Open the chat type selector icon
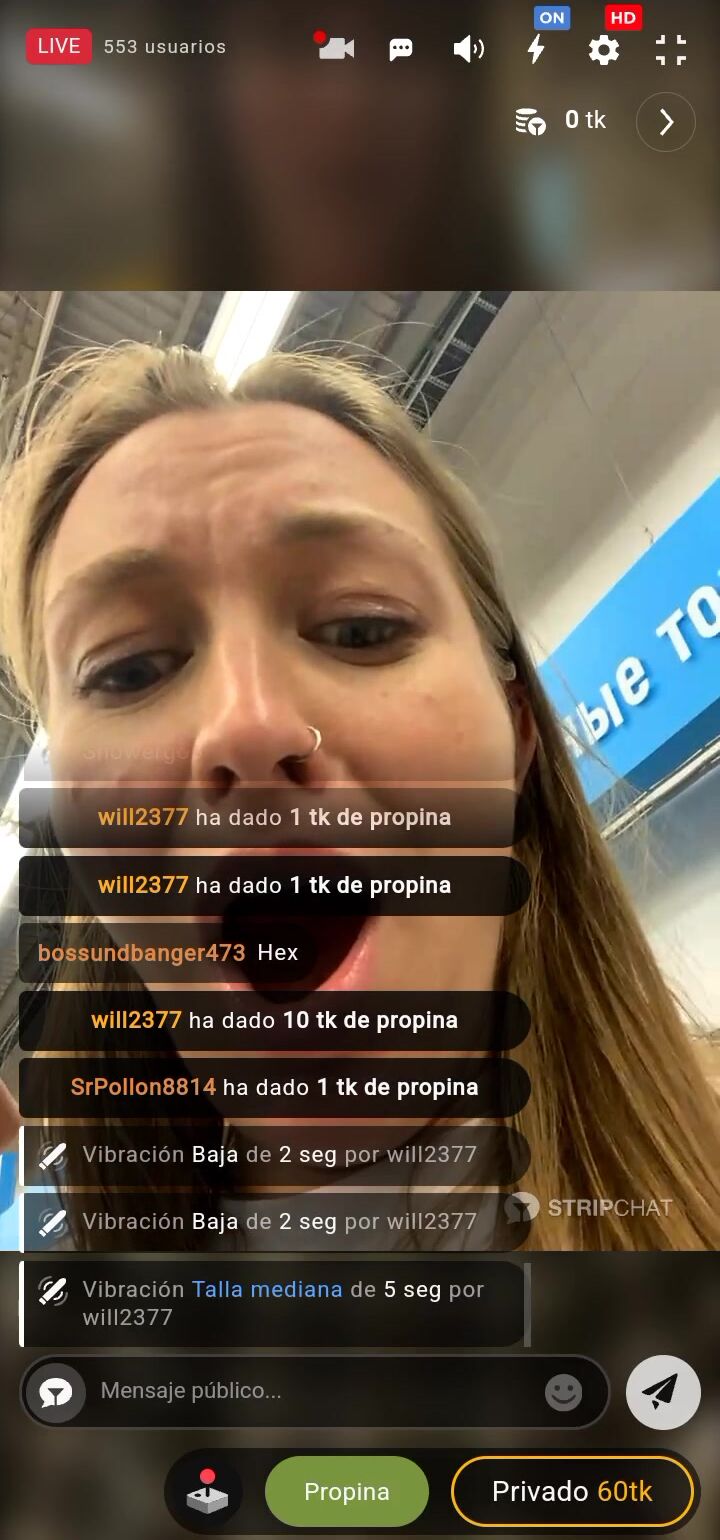720x1540 pixels. (x=56, y=1392)
